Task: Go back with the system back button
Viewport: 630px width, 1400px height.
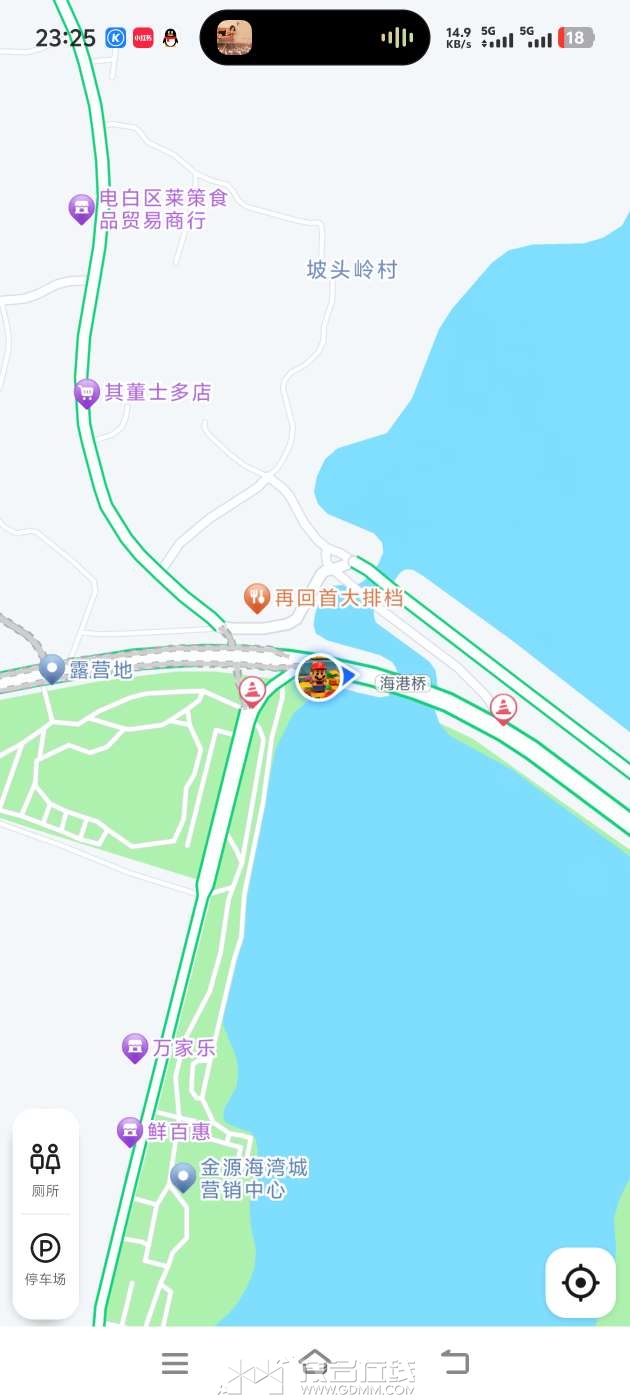Action: 455,1362
